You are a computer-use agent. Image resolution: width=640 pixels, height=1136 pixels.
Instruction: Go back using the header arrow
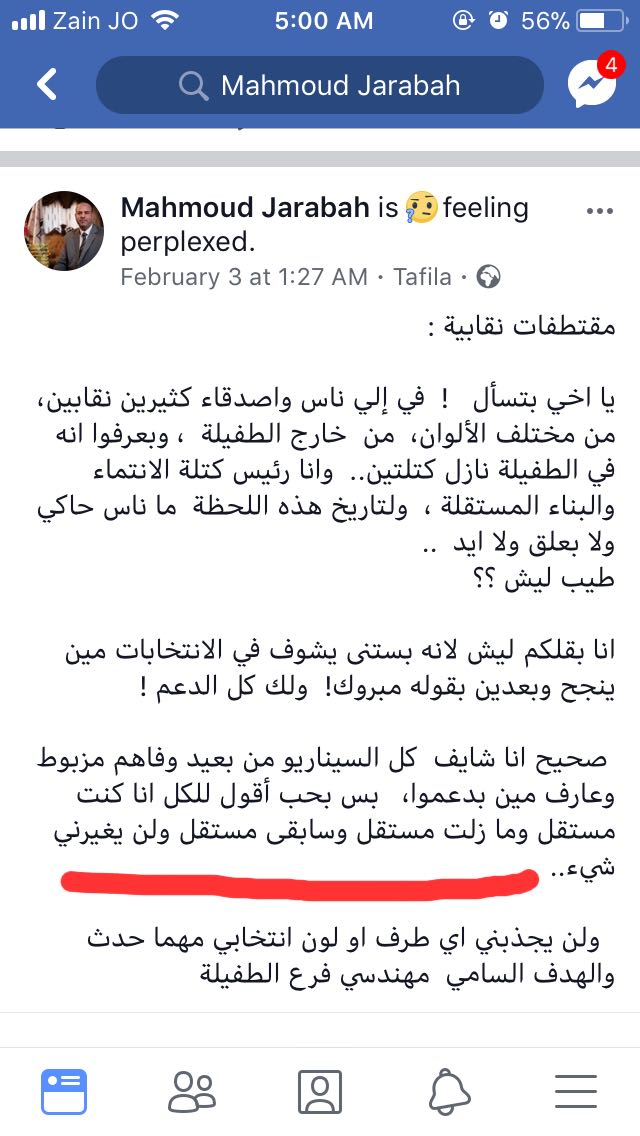[x=46, y=85]
